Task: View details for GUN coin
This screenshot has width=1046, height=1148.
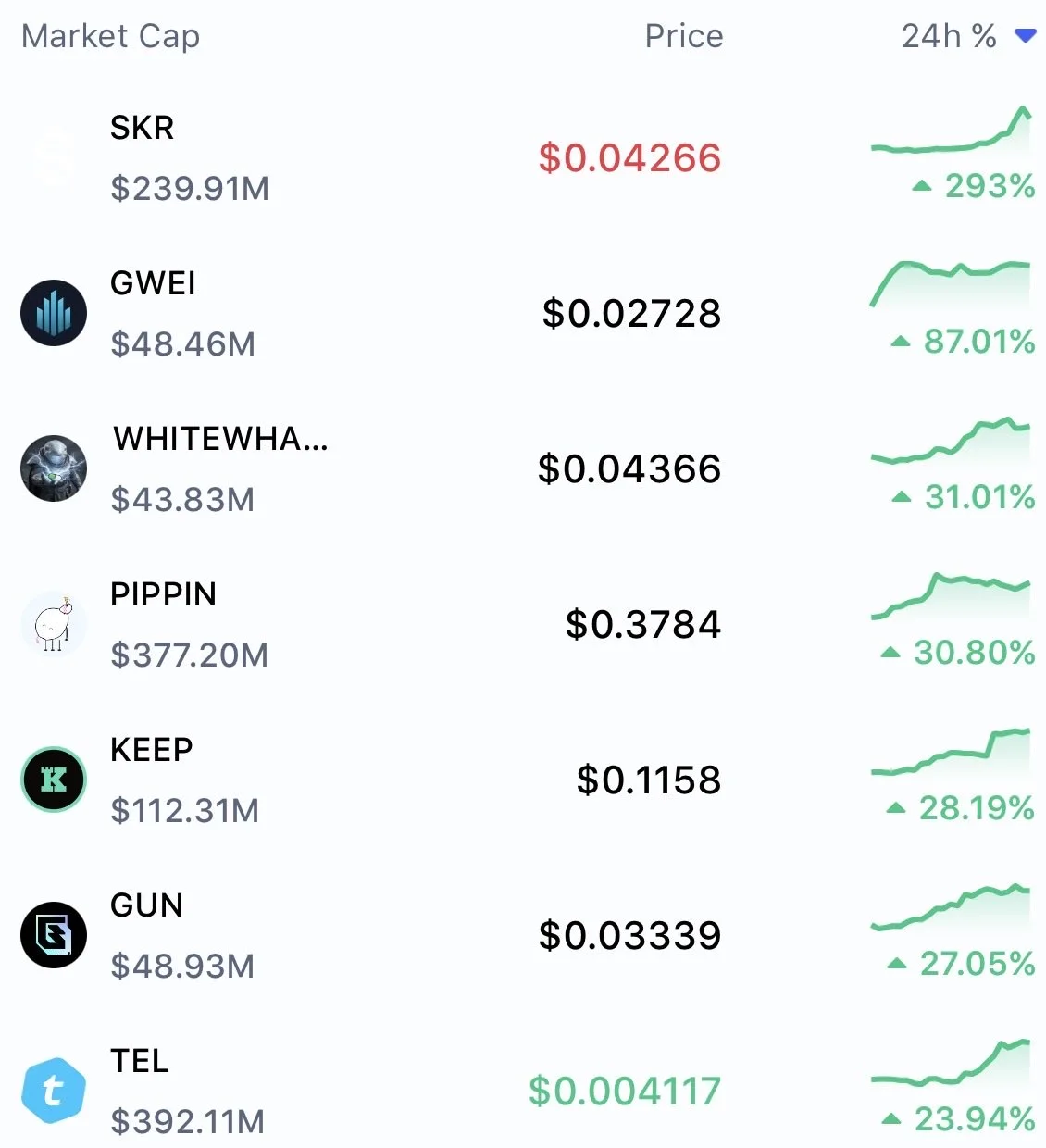Action: click(x=146, y=905)
